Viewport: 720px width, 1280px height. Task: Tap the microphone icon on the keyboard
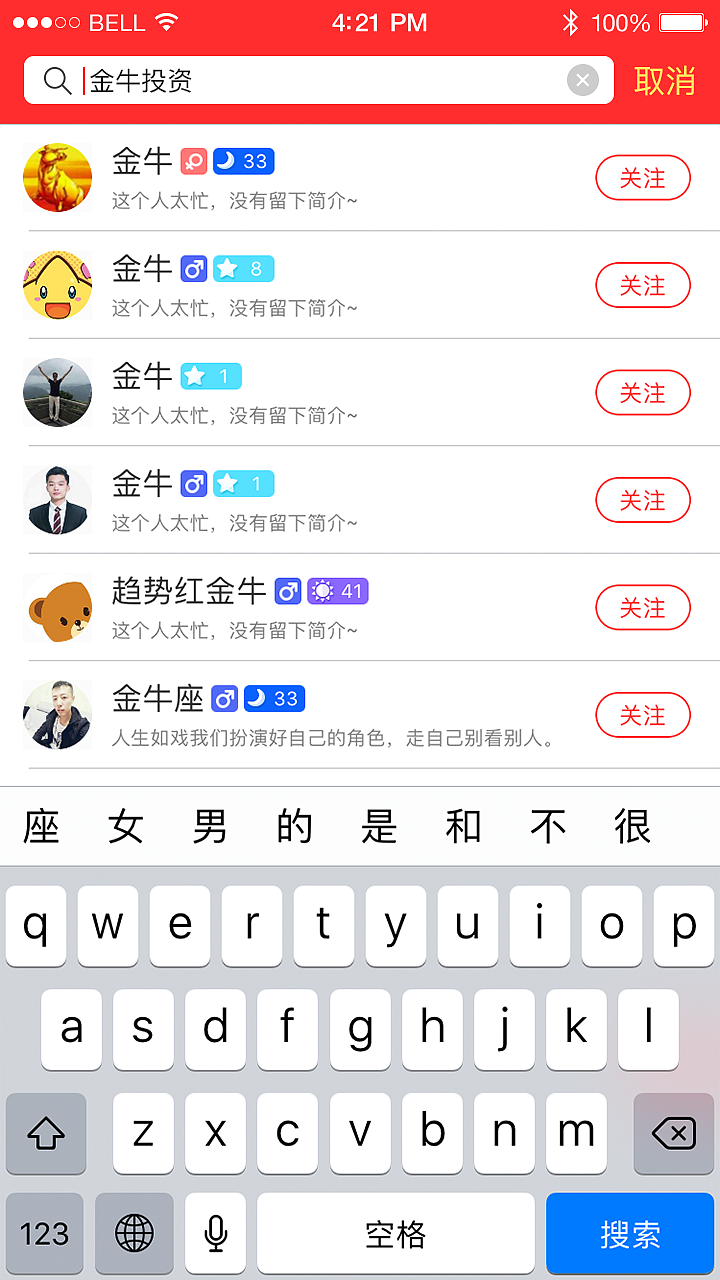point(215,1234)
